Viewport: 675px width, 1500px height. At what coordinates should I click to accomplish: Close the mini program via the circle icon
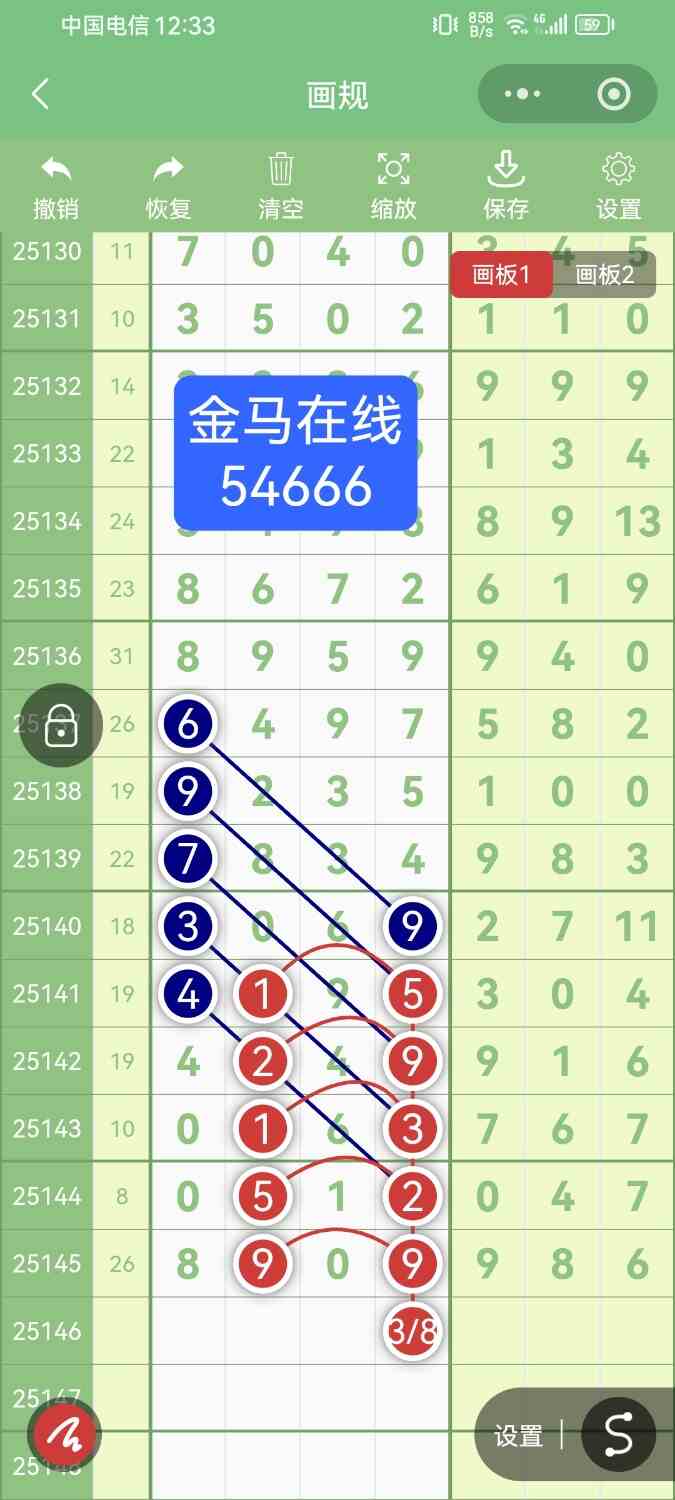(613, 95)
